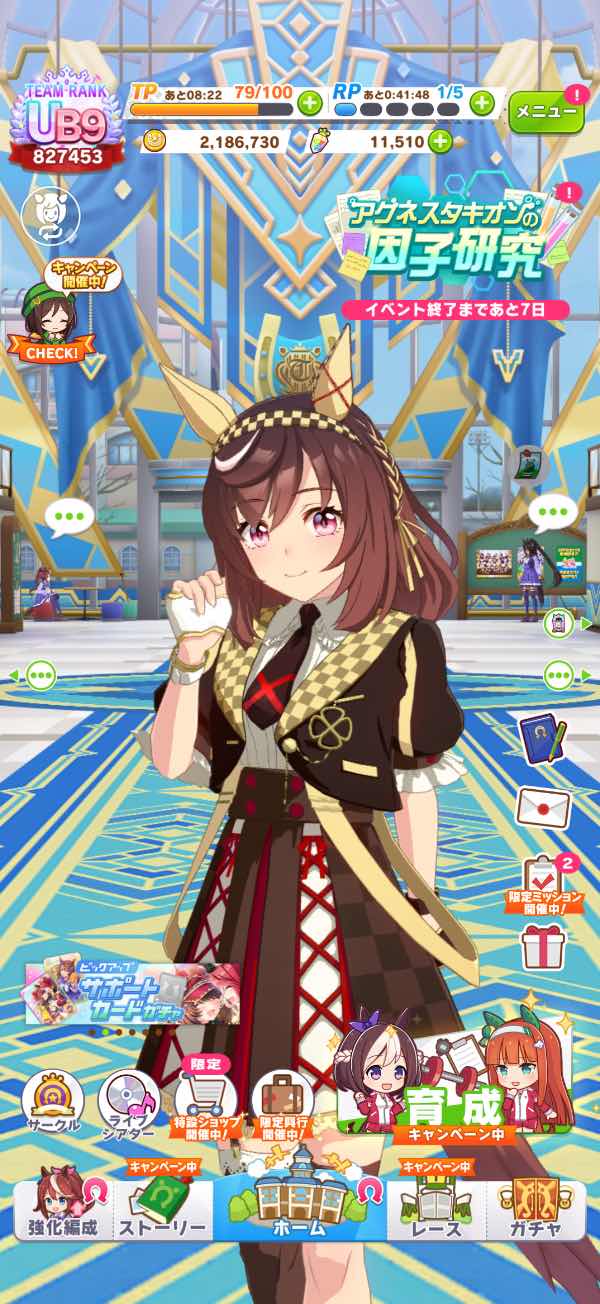Tap the plus button next to RP
Image resolution: width=600 pixels, height=1304 pixels.
coord(482,102)
